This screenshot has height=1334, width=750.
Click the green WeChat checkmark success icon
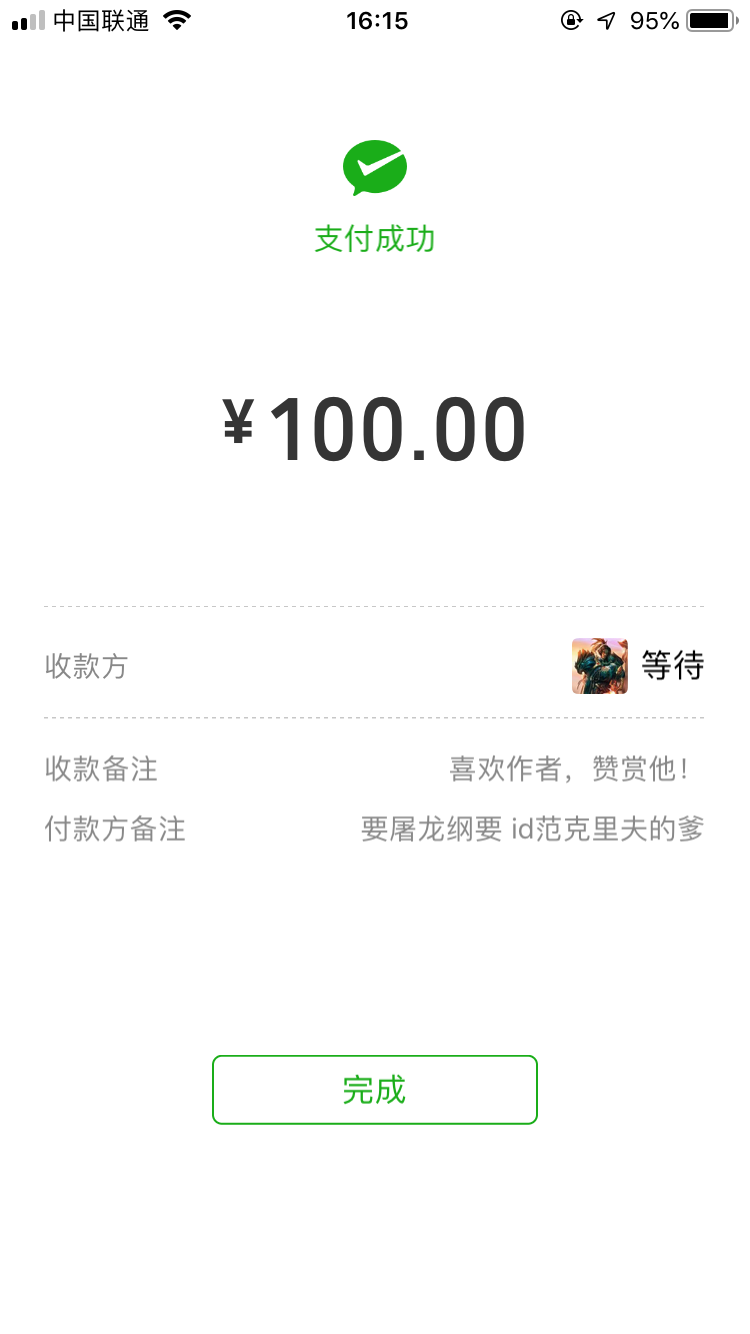(x=375, y=168)
